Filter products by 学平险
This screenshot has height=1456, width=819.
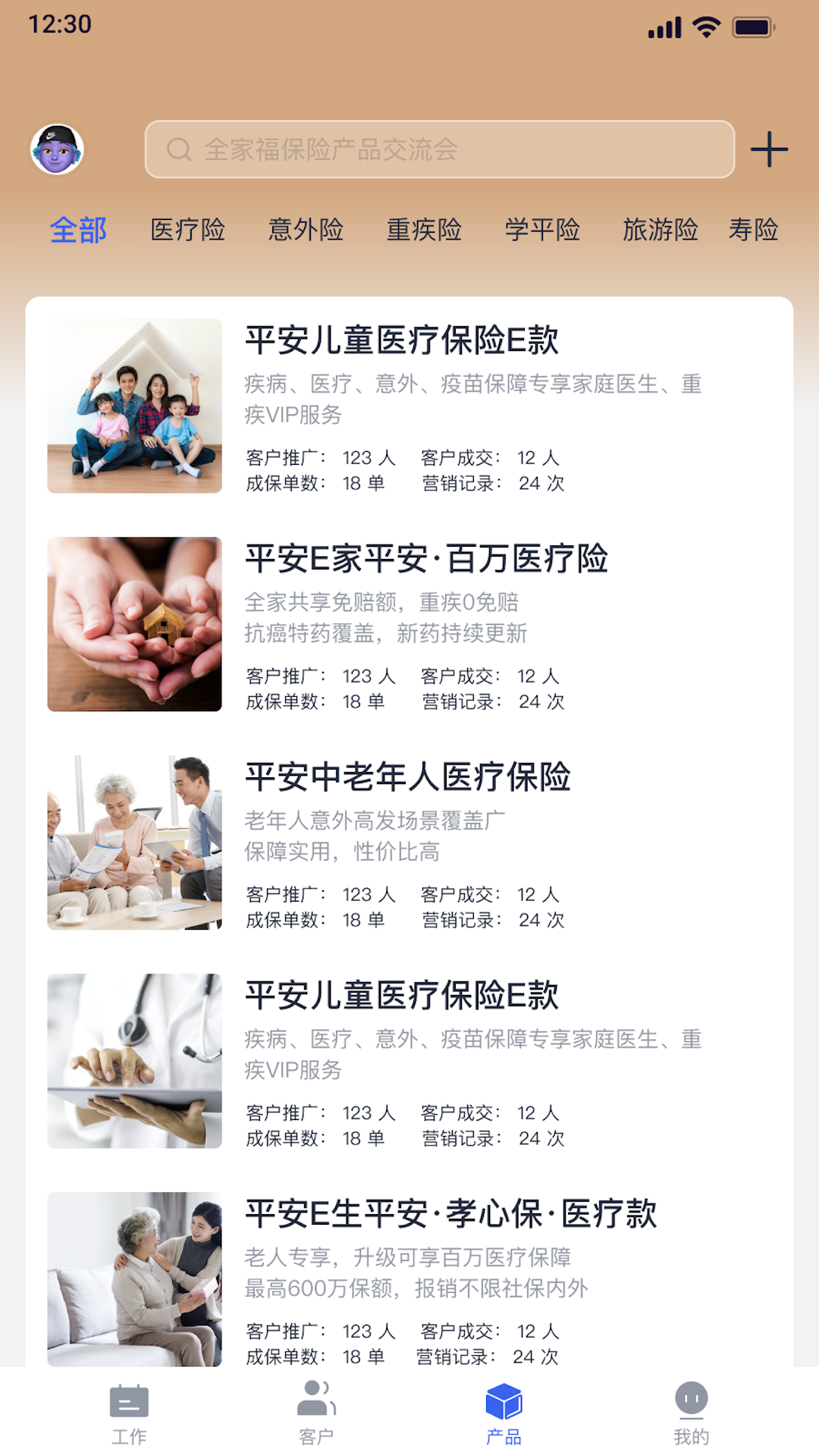point(542,230)
